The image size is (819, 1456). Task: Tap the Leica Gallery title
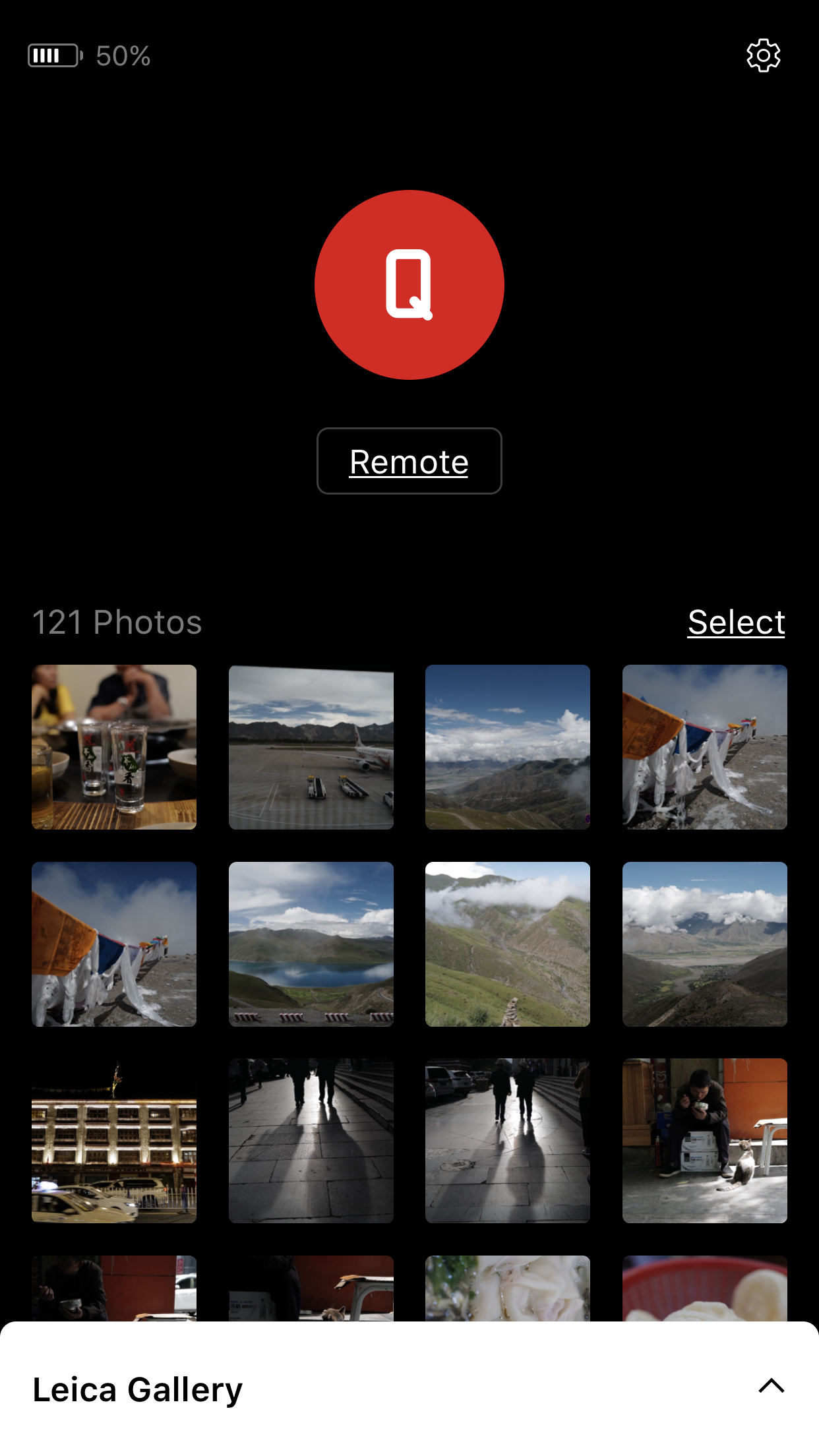click(137, 1389)
